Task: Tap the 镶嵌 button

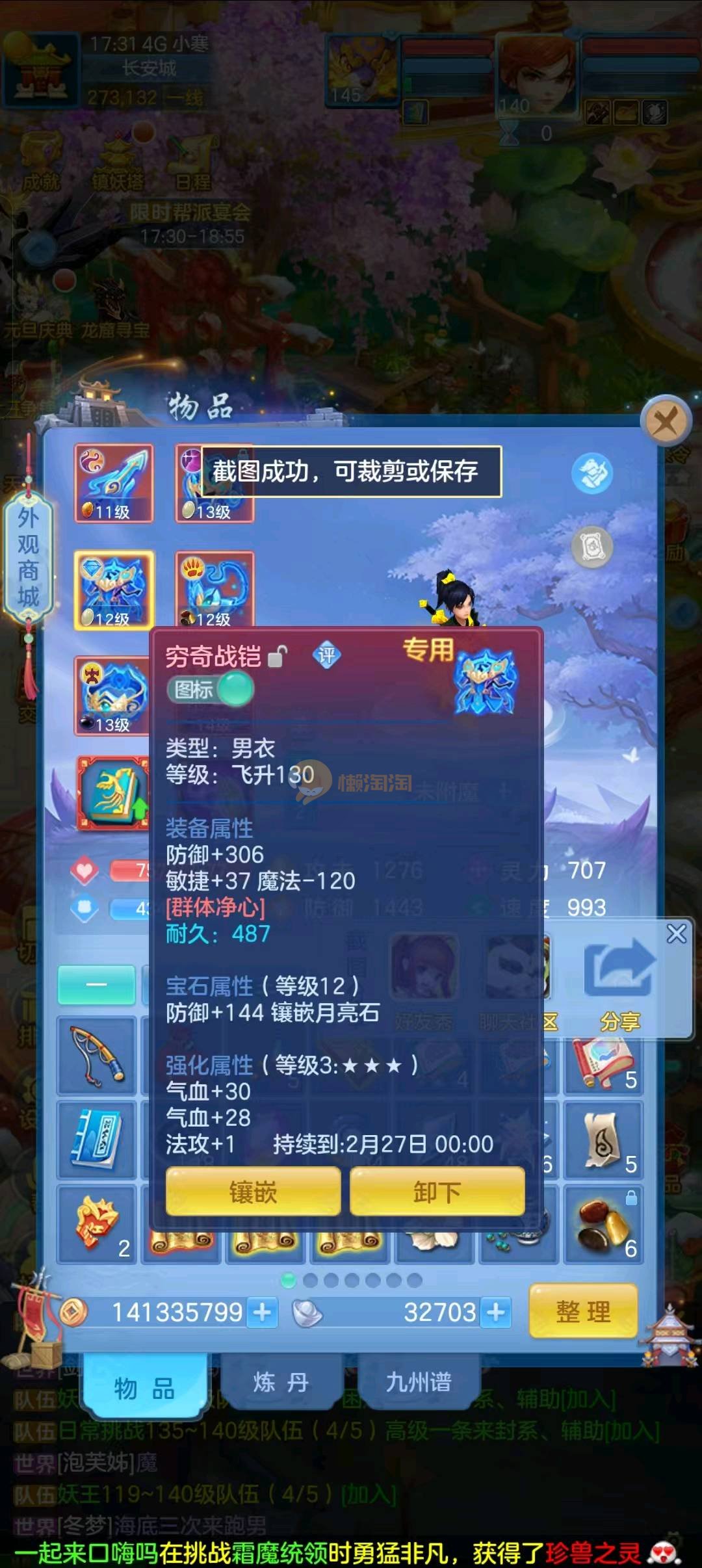Action: click(253, 1192)
